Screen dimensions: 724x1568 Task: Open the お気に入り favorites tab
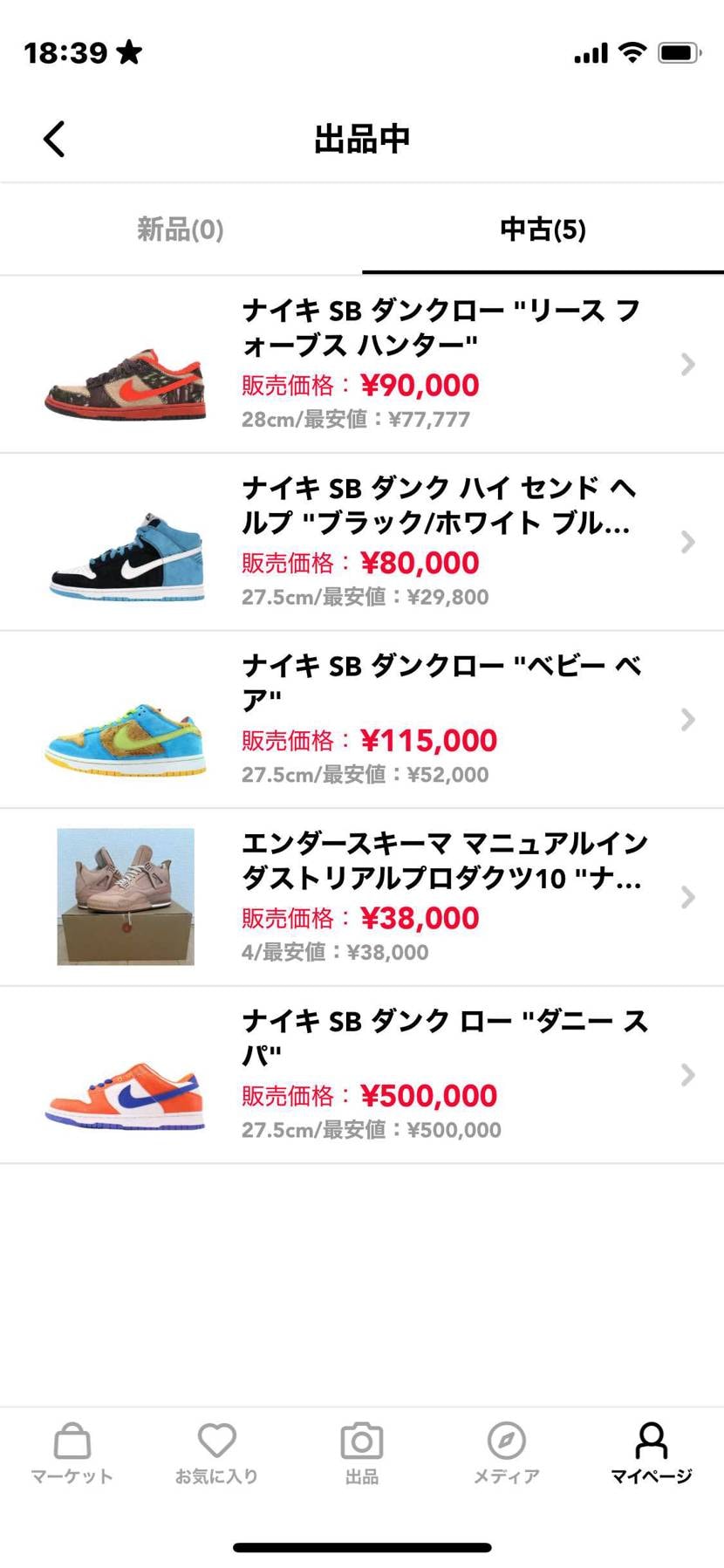[217, 1453]
